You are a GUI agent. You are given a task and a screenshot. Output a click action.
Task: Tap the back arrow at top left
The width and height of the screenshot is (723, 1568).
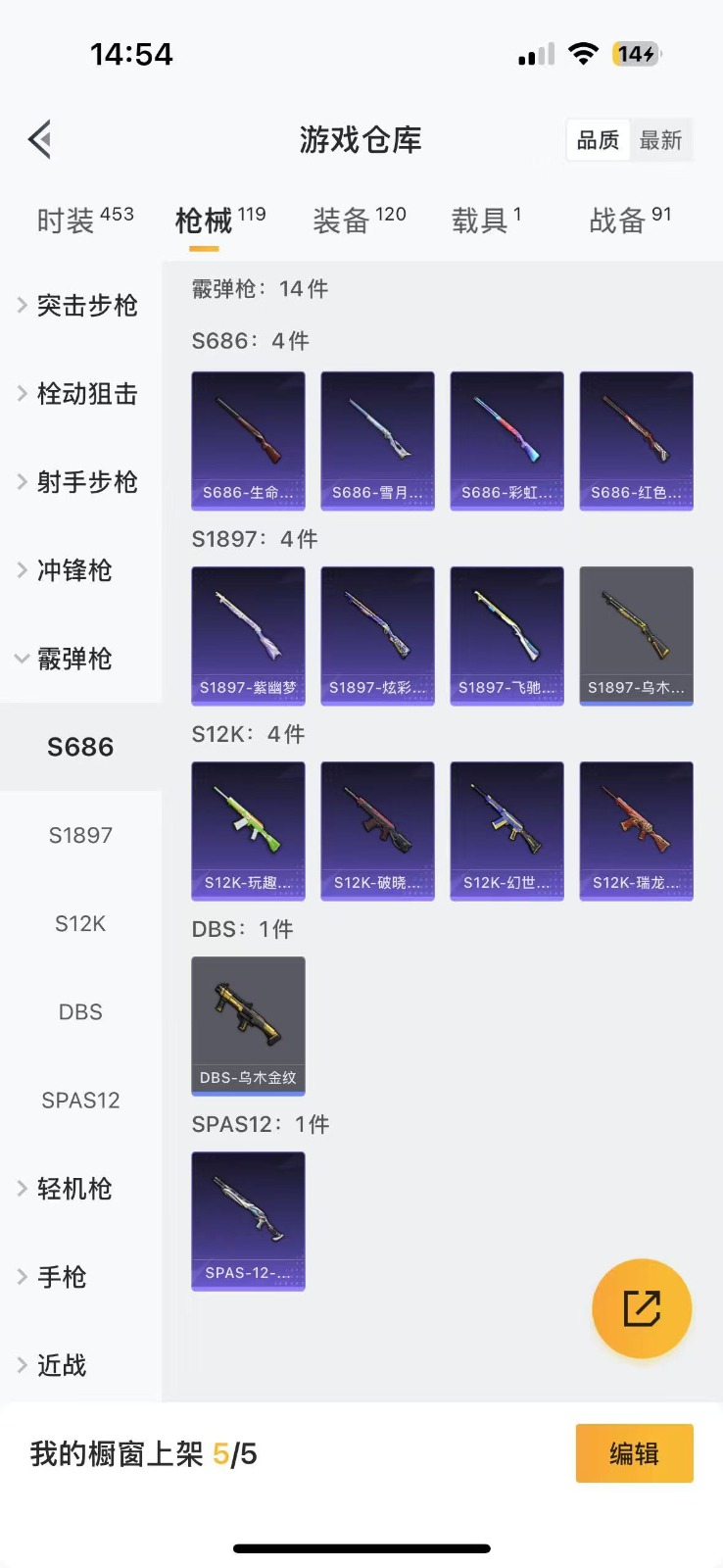pos(39,139)
